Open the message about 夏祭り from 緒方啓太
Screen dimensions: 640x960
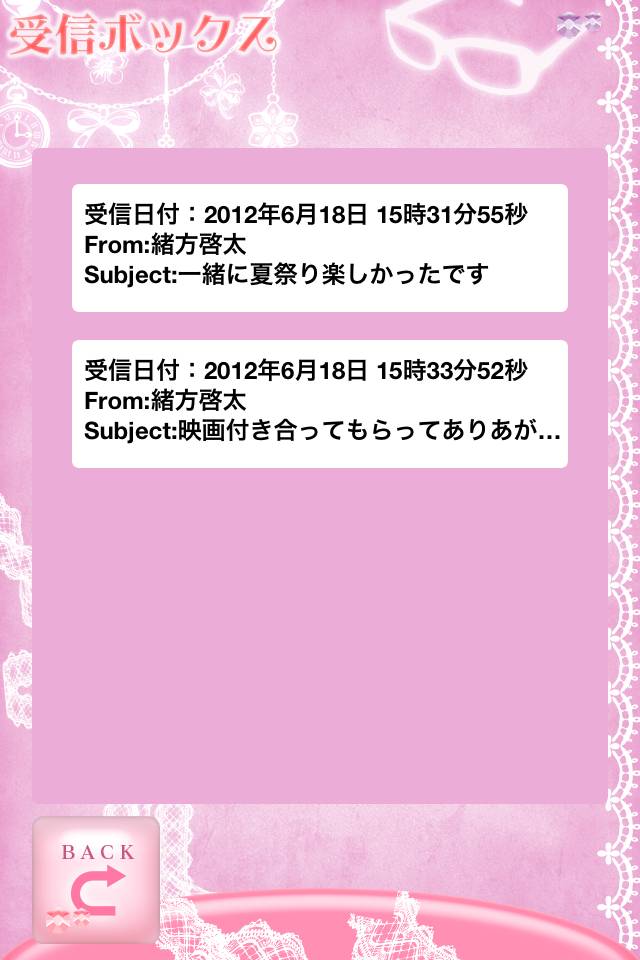319,247
